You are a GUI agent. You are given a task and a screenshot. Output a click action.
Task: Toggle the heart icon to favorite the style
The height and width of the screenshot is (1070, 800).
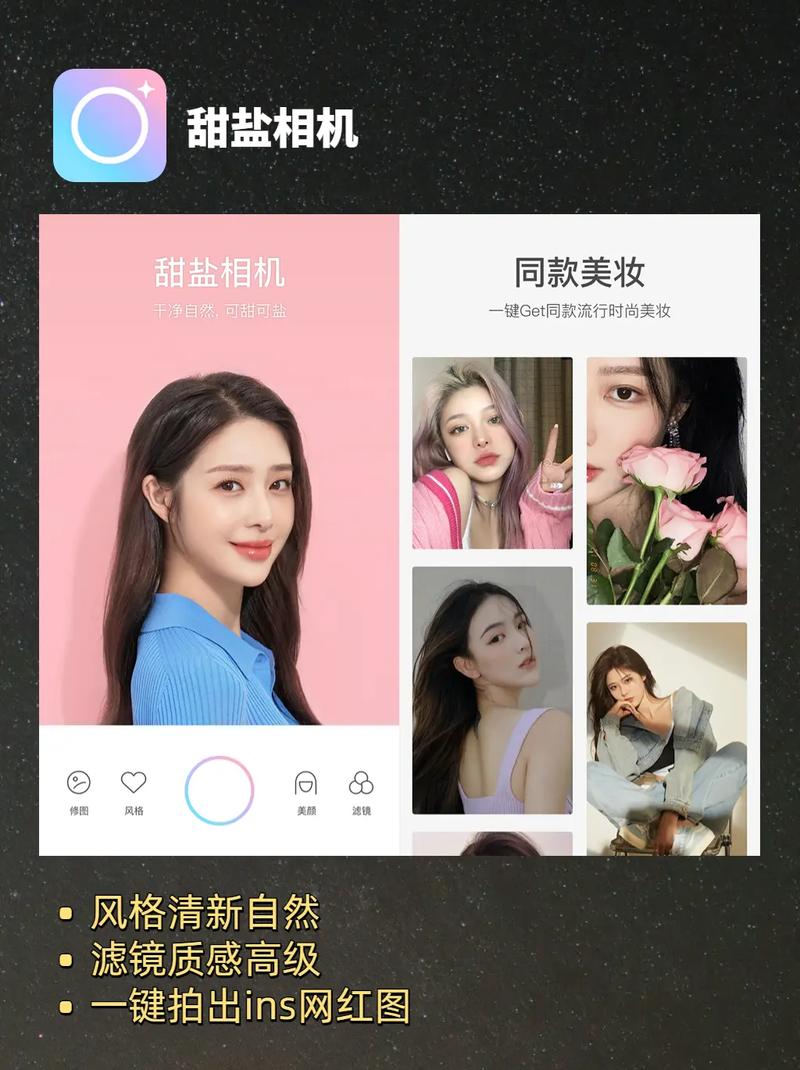(131, 781)
